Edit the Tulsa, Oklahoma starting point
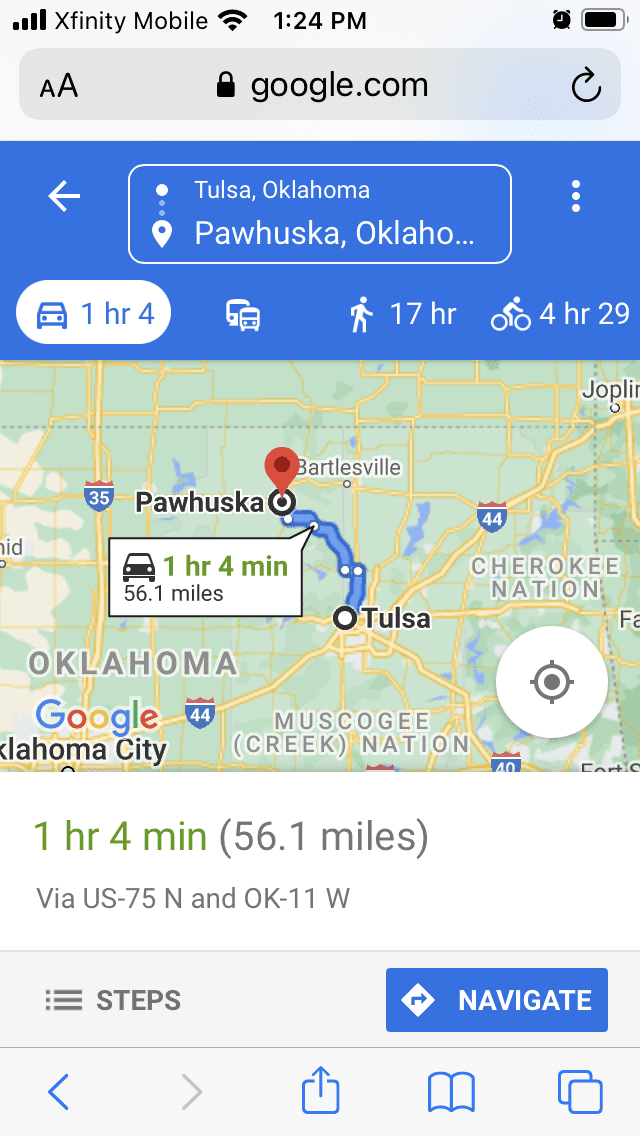 tap(282, 190)
